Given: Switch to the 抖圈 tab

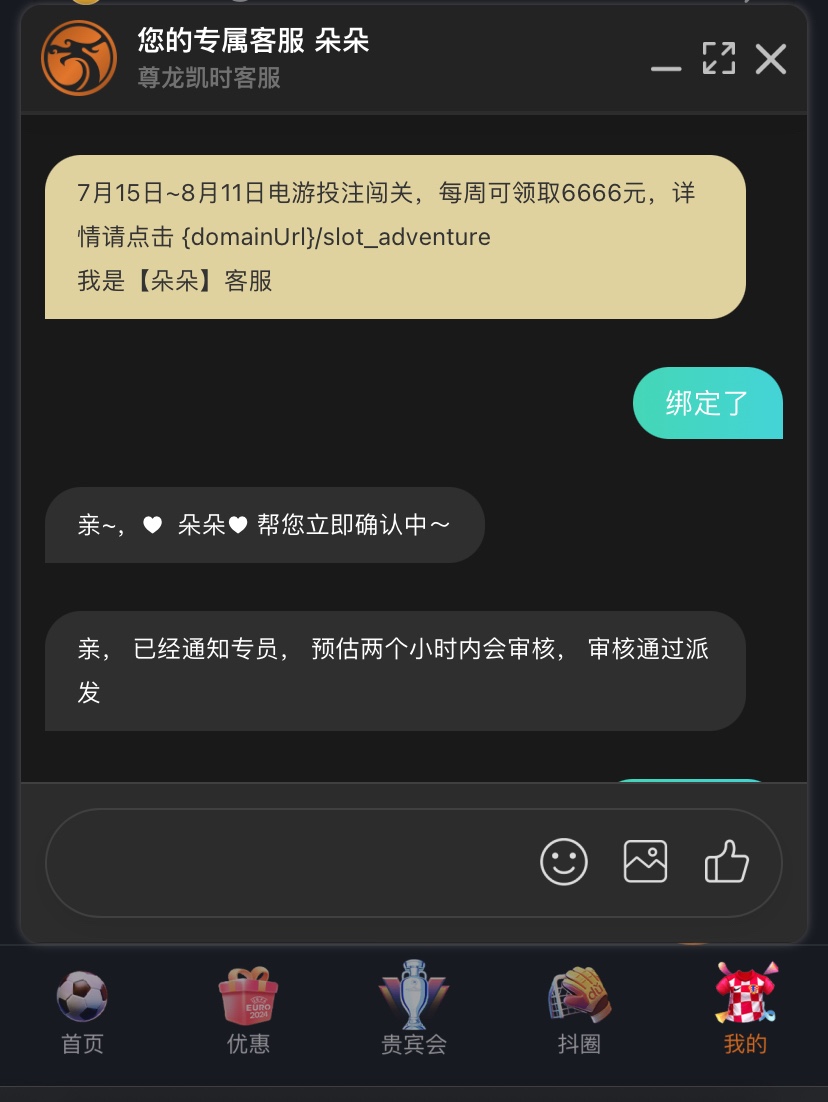Looking at the screenshot, I should (x=579, y=1010).
